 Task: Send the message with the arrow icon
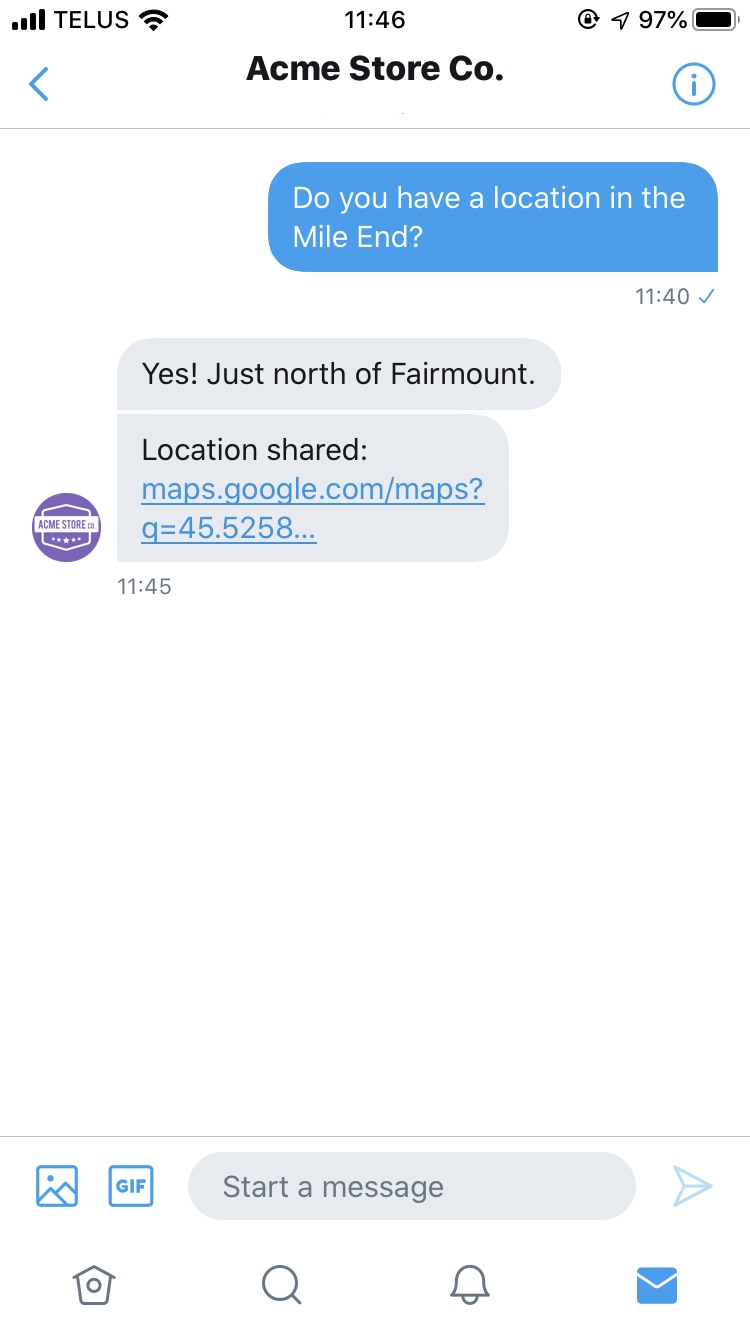tap(692, 1186)
